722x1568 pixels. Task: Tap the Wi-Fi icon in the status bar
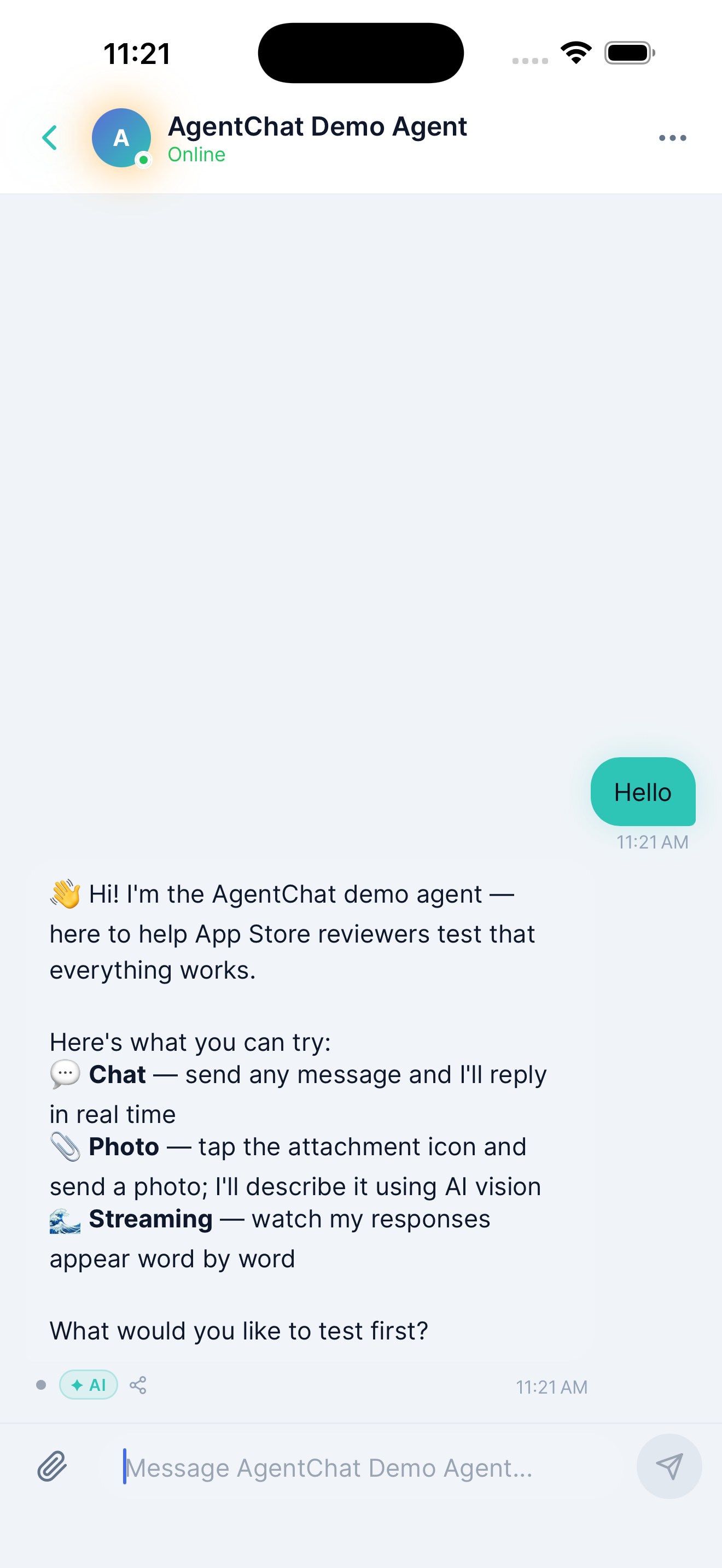(x=576, y=53)
